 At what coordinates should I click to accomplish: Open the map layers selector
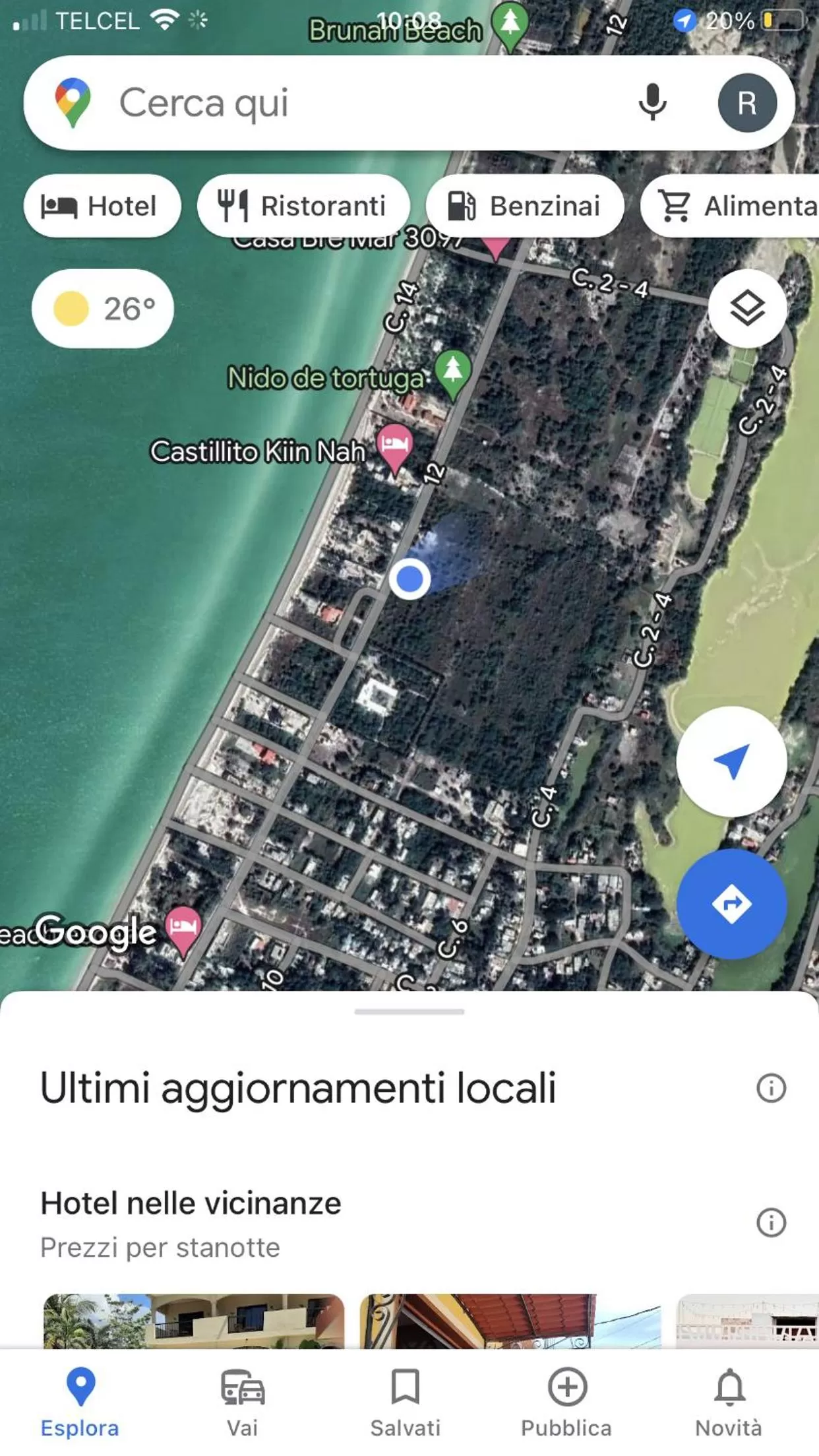tap(747, 308)
